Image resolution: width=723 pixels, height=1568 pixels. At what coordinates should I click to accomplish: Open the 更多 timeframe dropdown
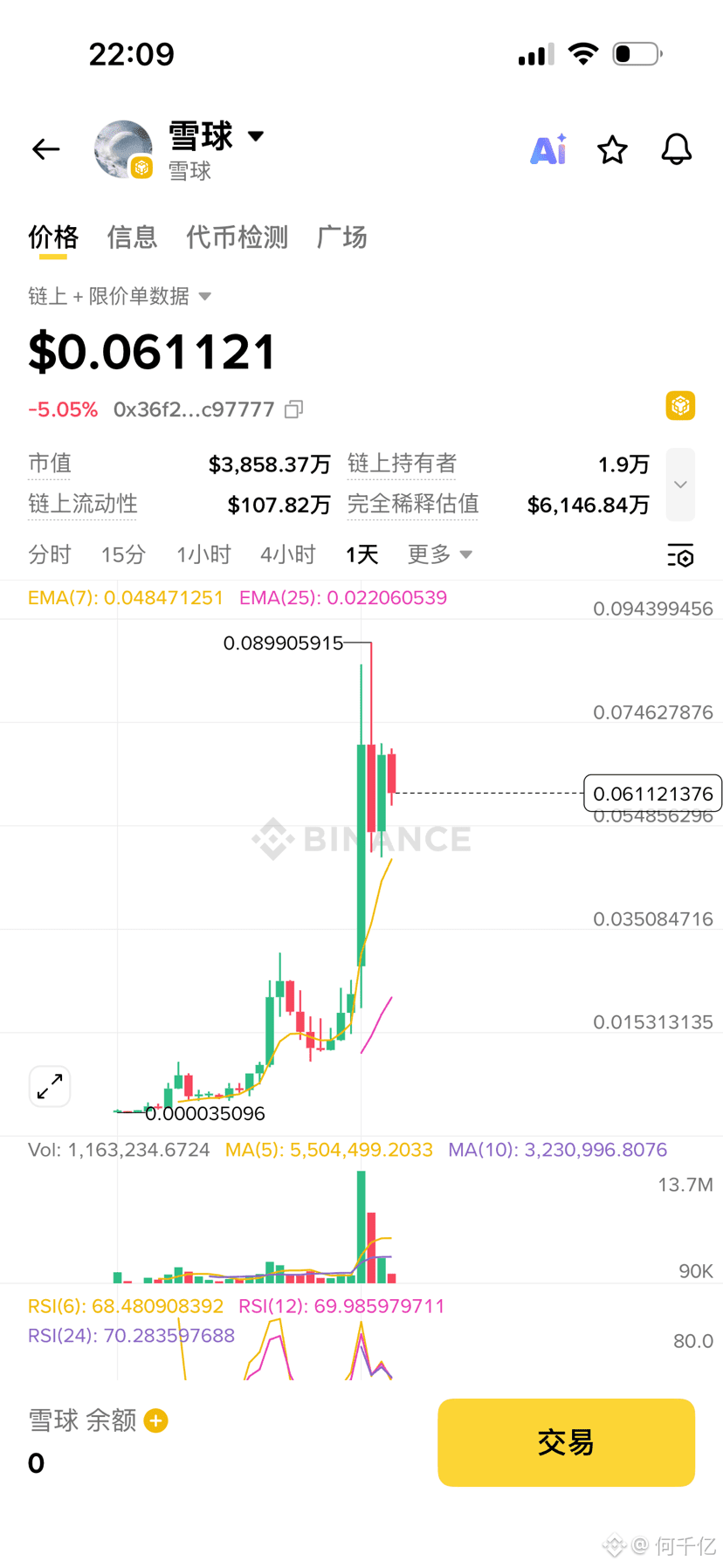tap(438, 554)
